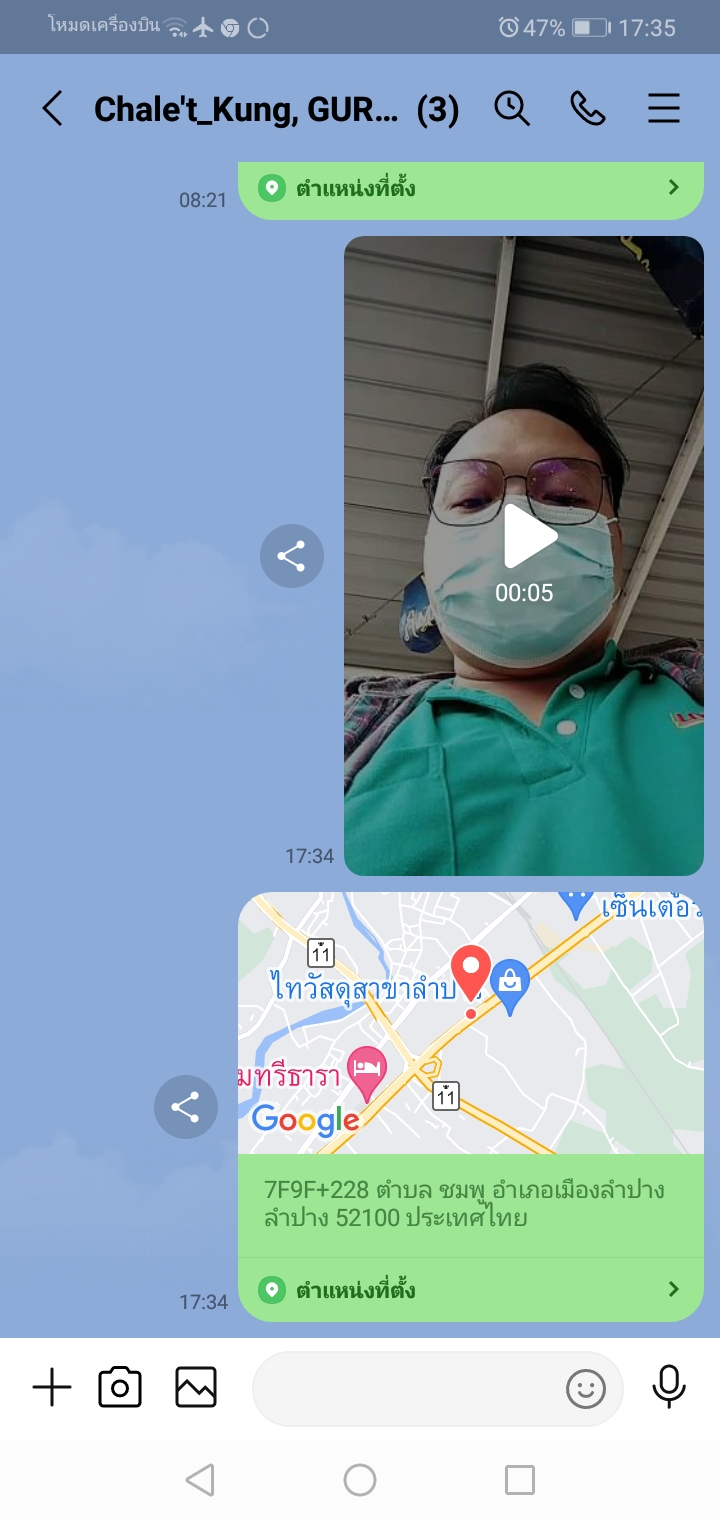Share the video message
This screenshot has width=720, height=1520.
[x=291, y=556]
